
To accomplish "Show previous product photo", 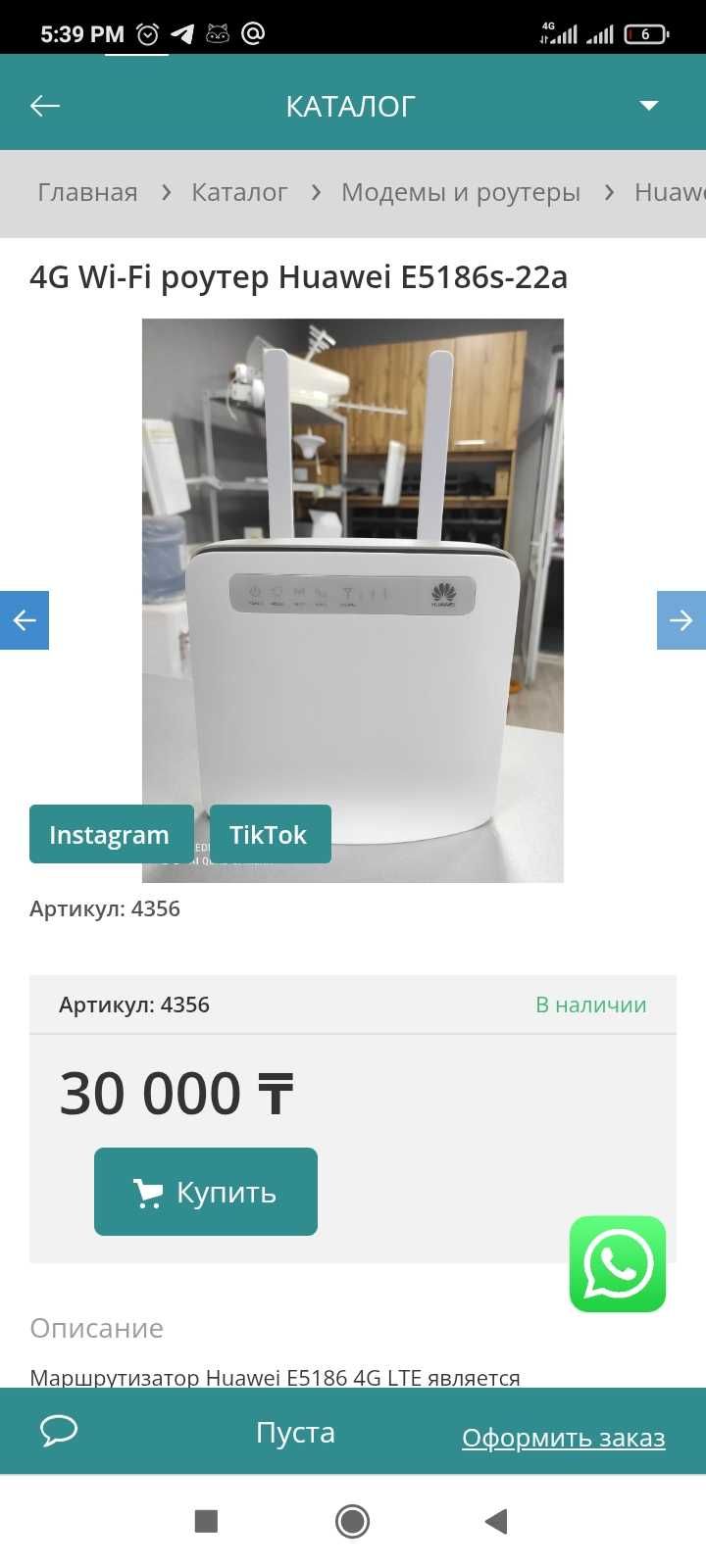I will coord(25,619).
